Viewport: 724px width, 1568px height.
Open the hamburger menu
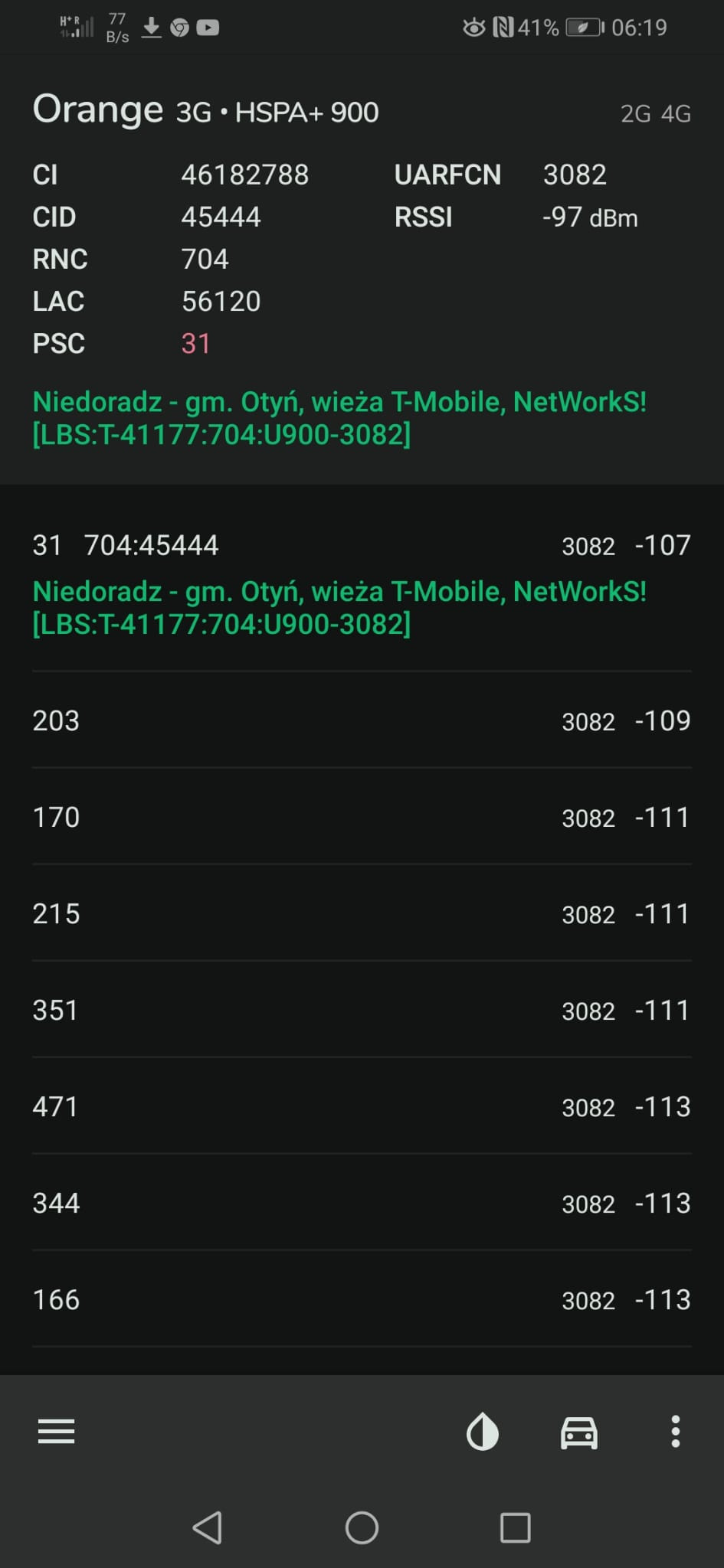(57, 1431)
